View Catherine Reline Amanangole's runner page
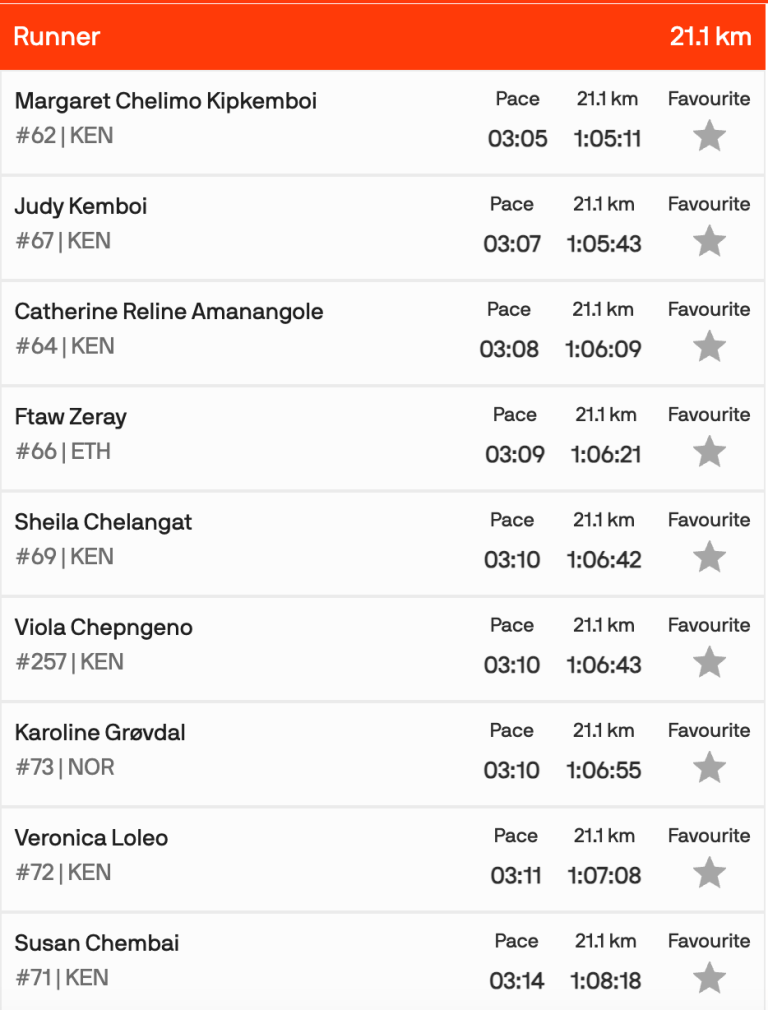Image resolution: width=768 pixels, height=1010 pixels. click(x=169, y=312)
